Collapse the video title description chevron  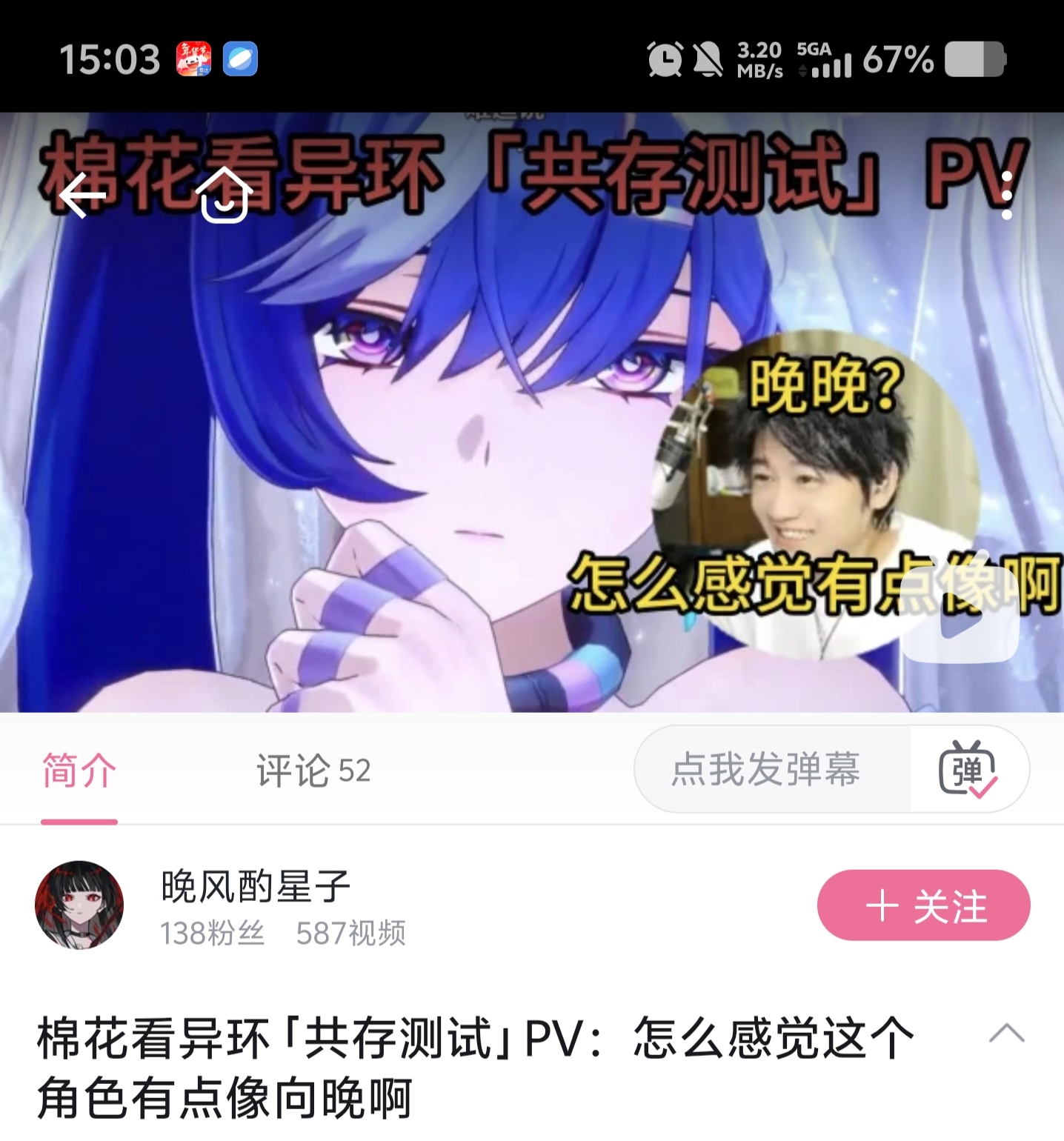pos(1006,1033)
